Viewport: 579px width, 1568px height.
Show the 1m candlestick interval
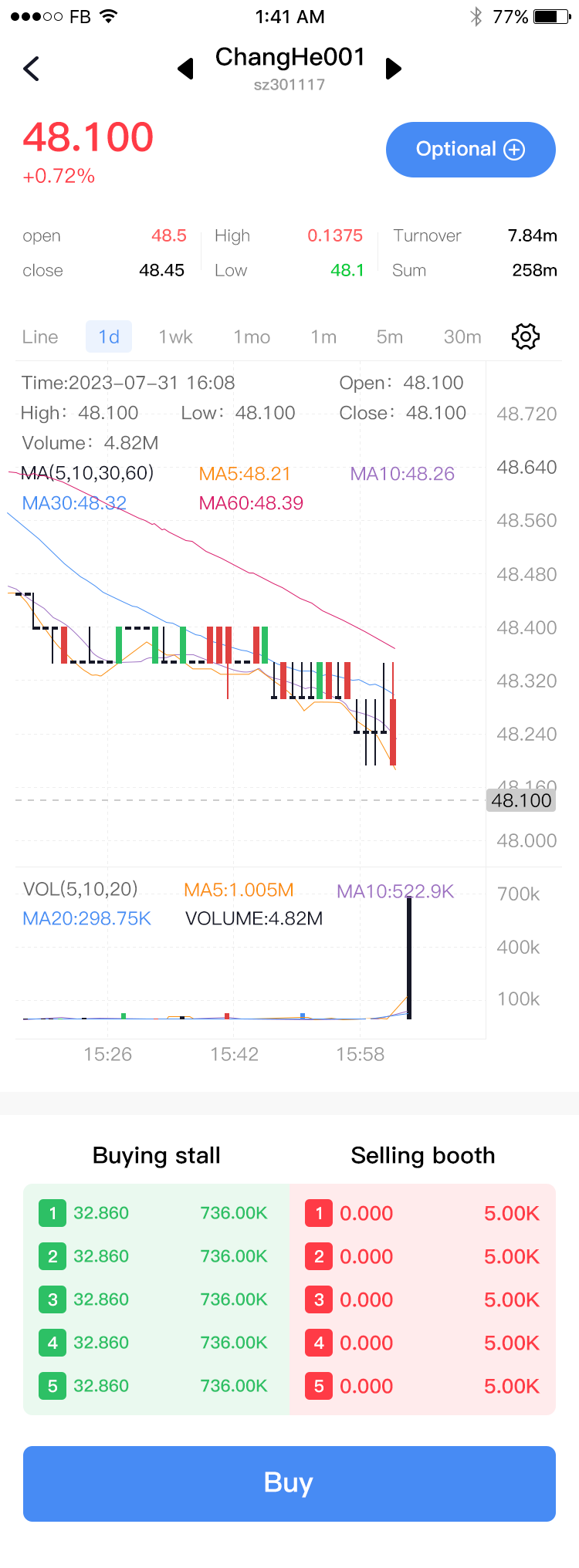tap(323, 337)
